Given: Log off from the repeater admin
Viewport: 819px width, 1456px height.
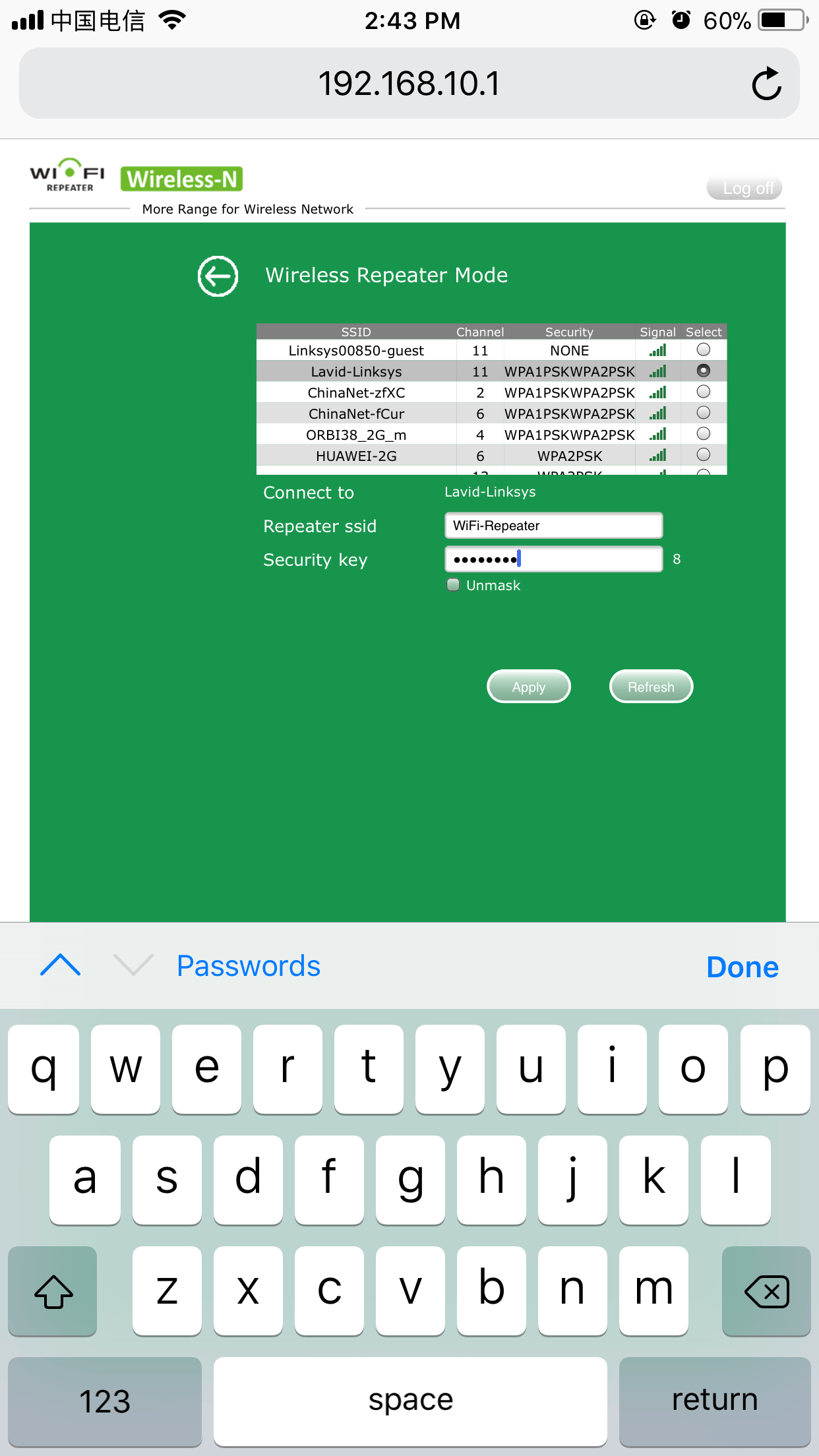Looking at the screenshot, I should pyautogui.click(x=744, y=188).
